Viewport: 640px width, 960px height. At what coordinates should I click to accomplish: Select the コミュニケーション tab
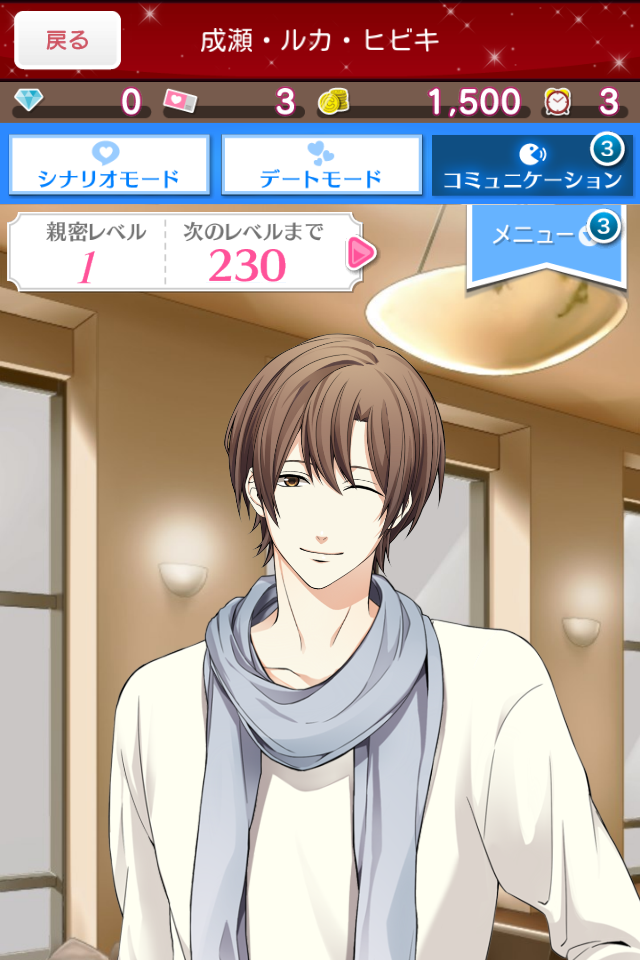[532, 166]
